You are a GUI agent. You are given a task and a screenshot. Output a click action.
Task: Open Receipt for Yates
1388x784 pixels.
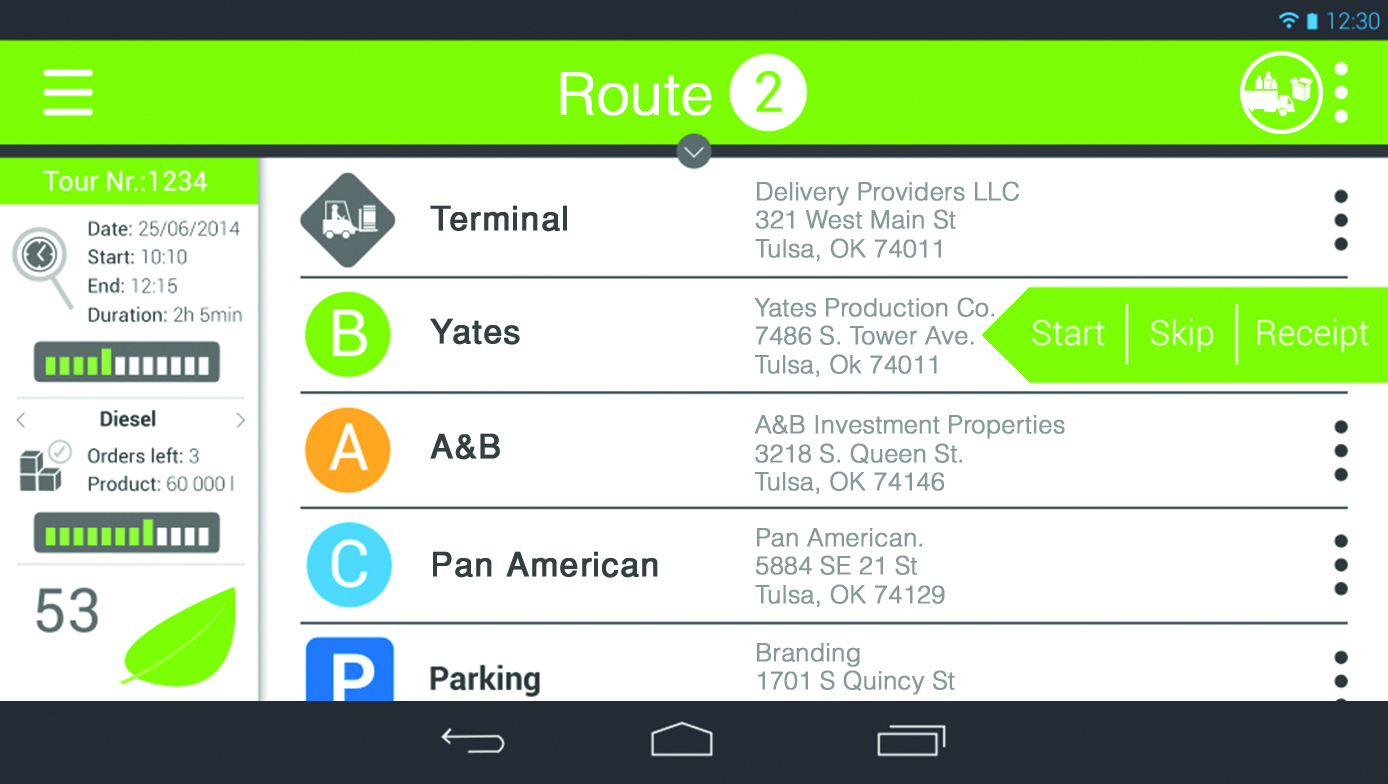tap(1311, 334)
